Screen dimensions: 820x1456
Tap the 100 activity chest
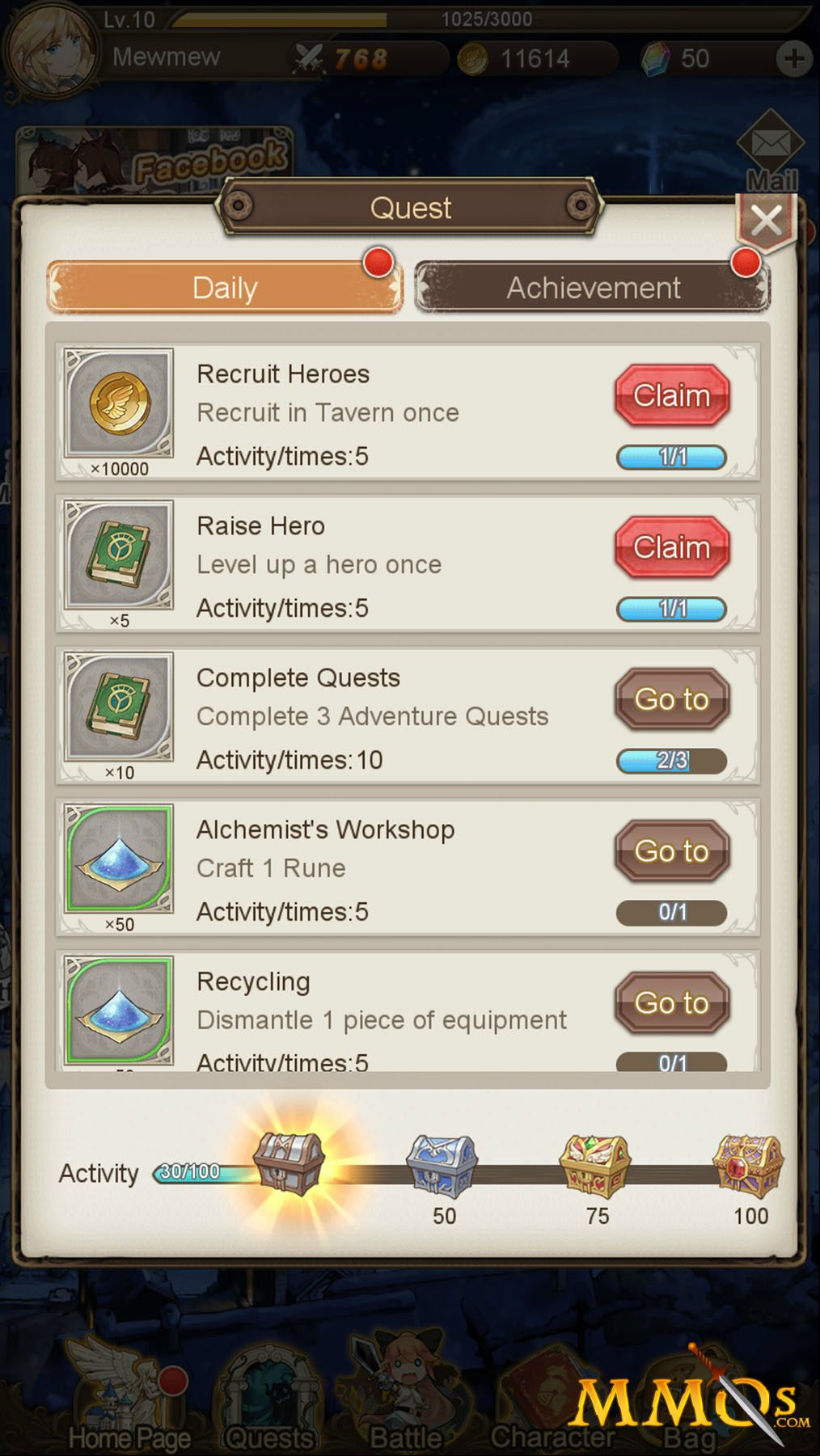click(x=748, y=1165)
